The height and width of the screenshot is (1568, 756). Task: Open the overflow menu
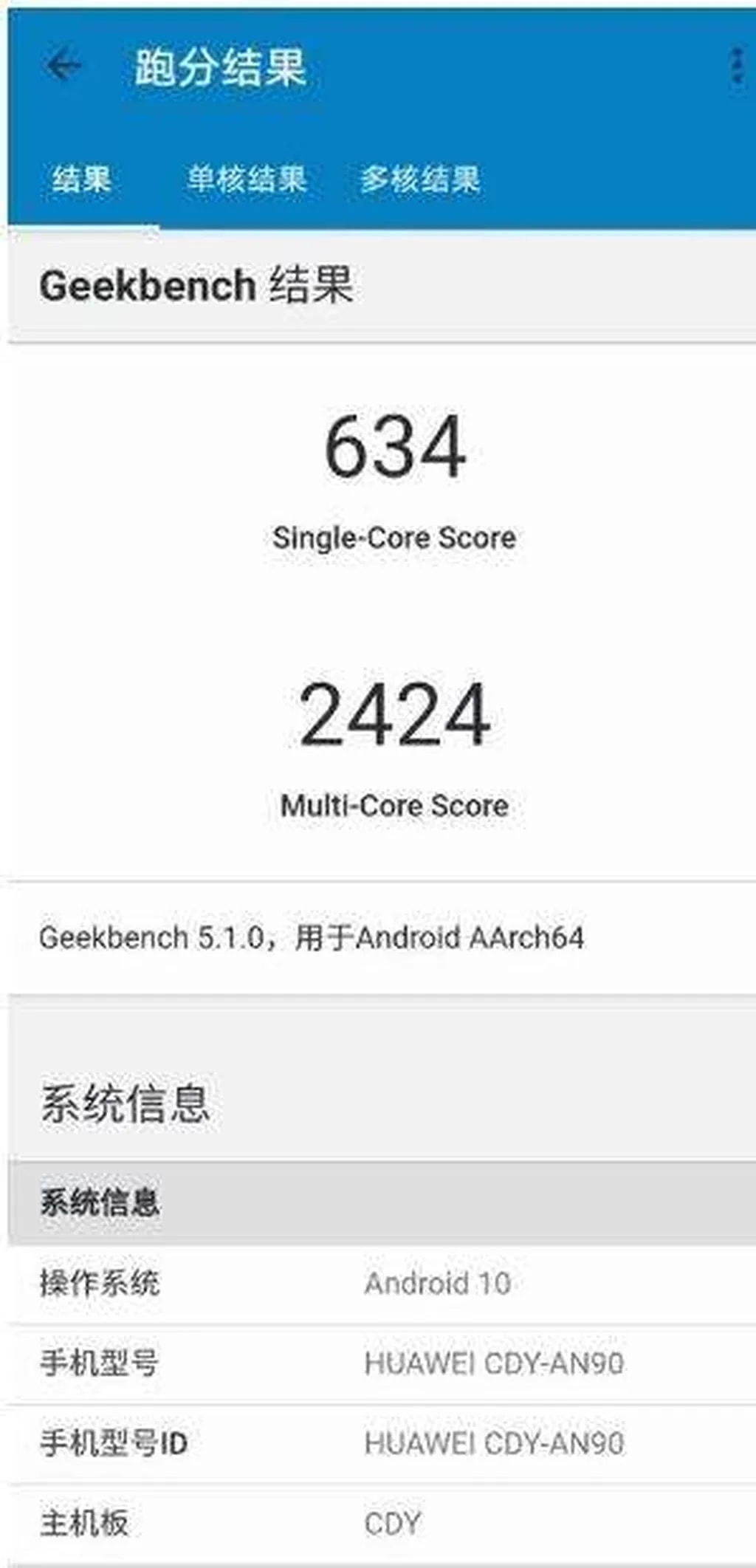point(736,66)
